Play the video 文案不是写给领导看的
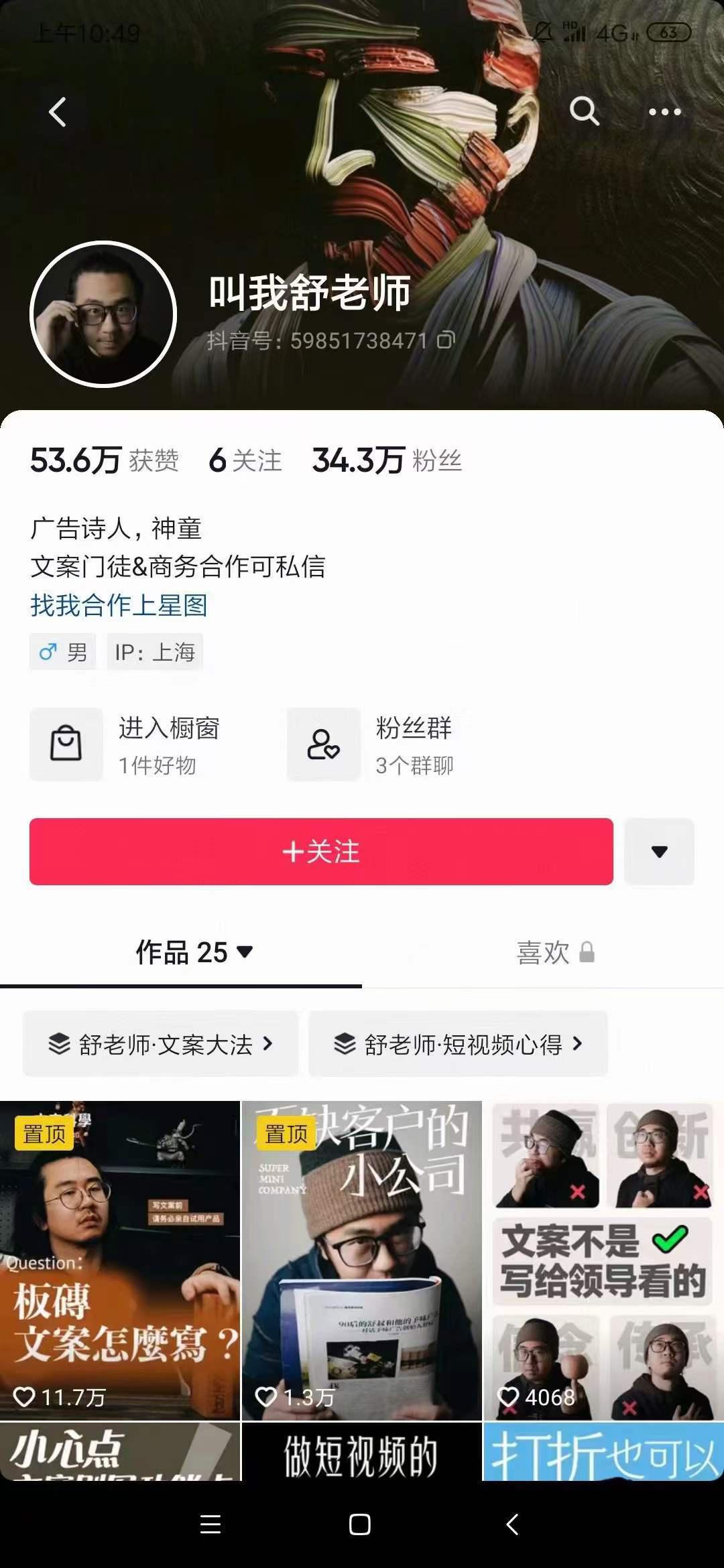 pyautogui.click(x=603, y=1260)
